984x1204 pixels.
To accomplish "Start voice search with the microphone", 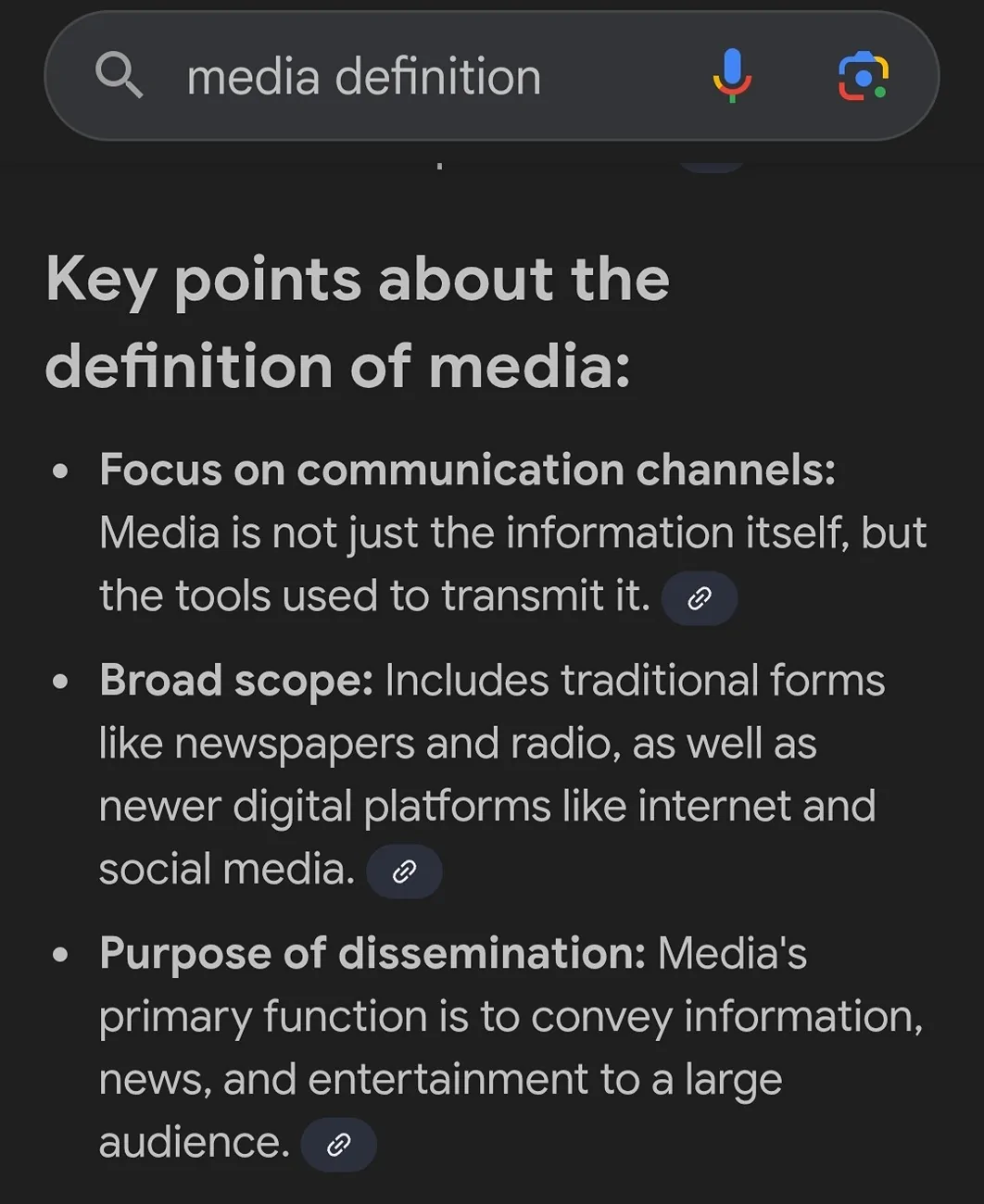I will [x=732, y=75].
